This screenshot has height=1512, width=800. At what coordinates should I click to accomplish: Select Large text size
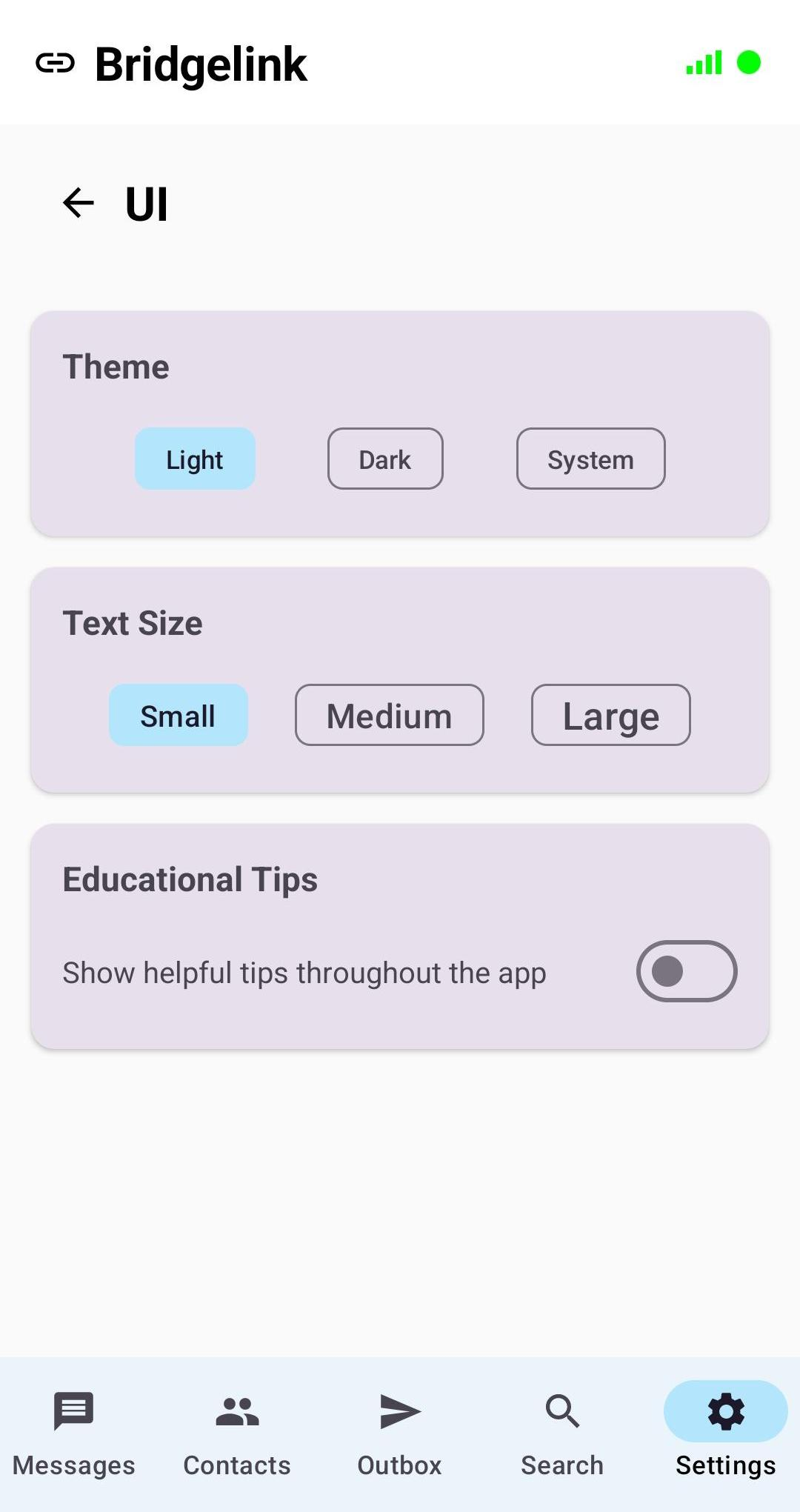610,715
